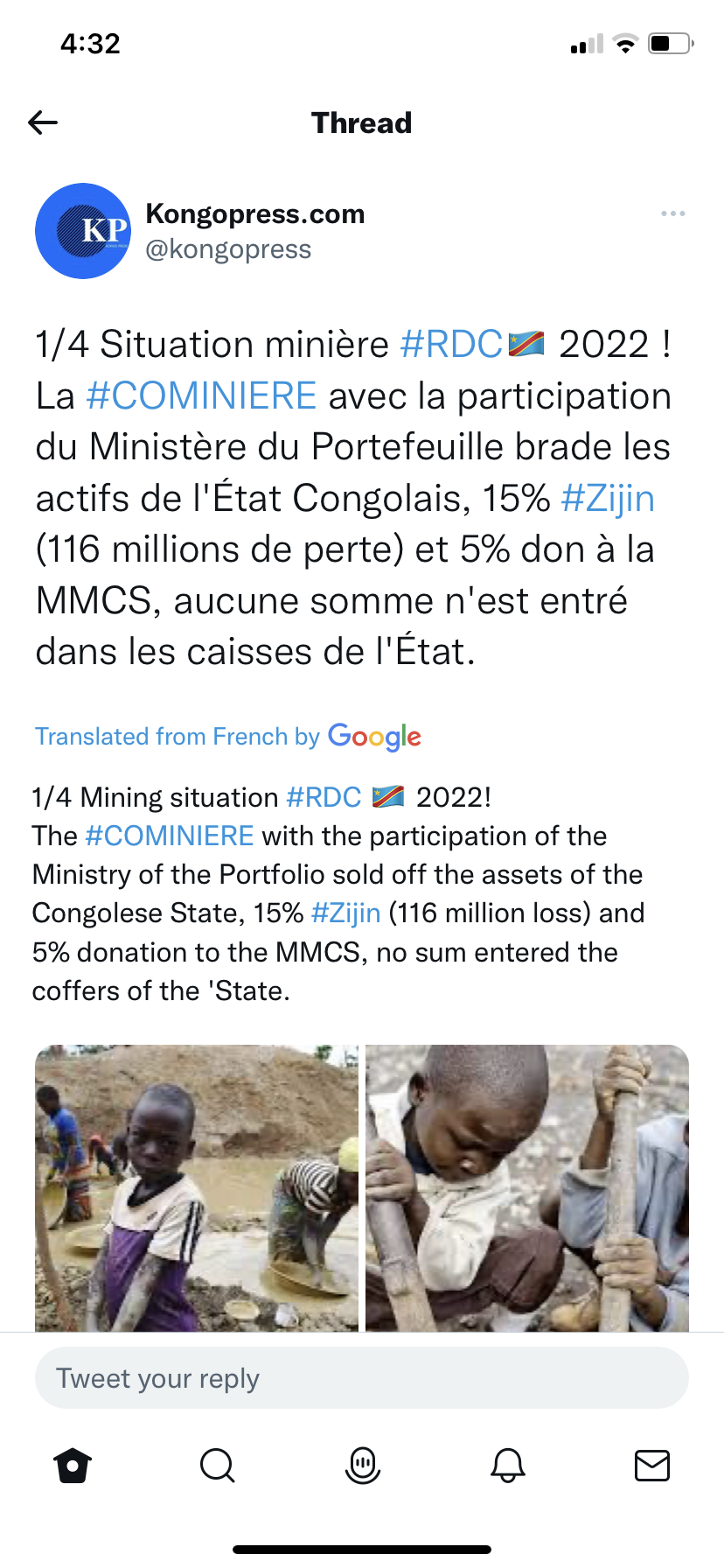This screenshot has width=724, height=1568.
Task: Tap the Tweet your reply field
Action: tap(361, 1378)
